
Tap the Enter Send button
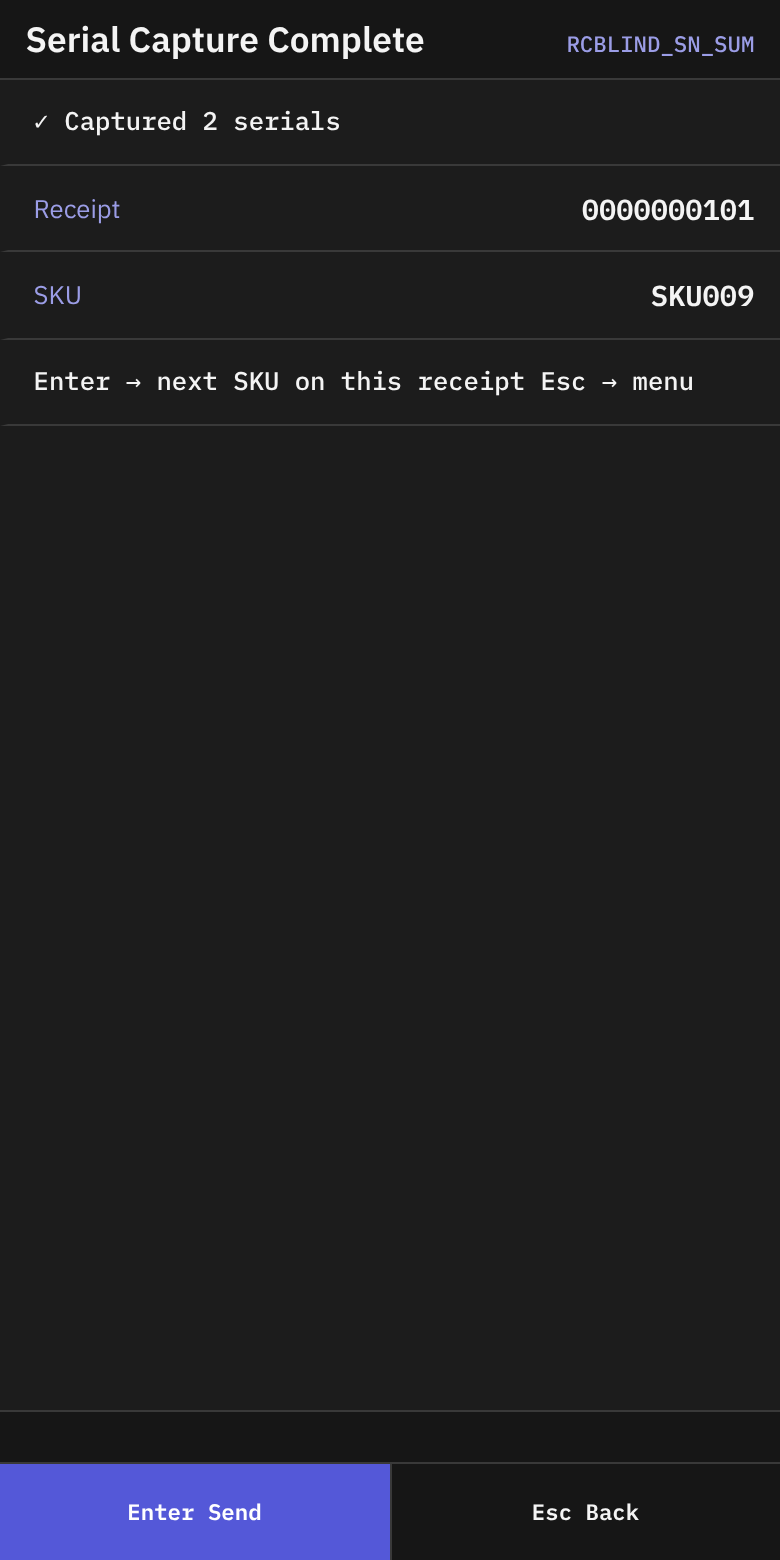pos(195,1512)
